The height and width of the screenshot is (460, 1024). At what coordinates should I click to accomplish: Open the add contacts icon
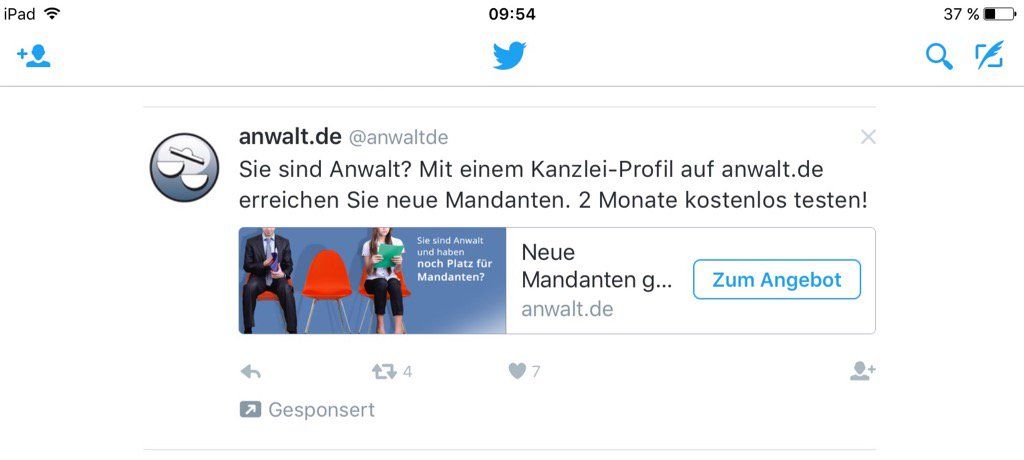click(34, 56)
